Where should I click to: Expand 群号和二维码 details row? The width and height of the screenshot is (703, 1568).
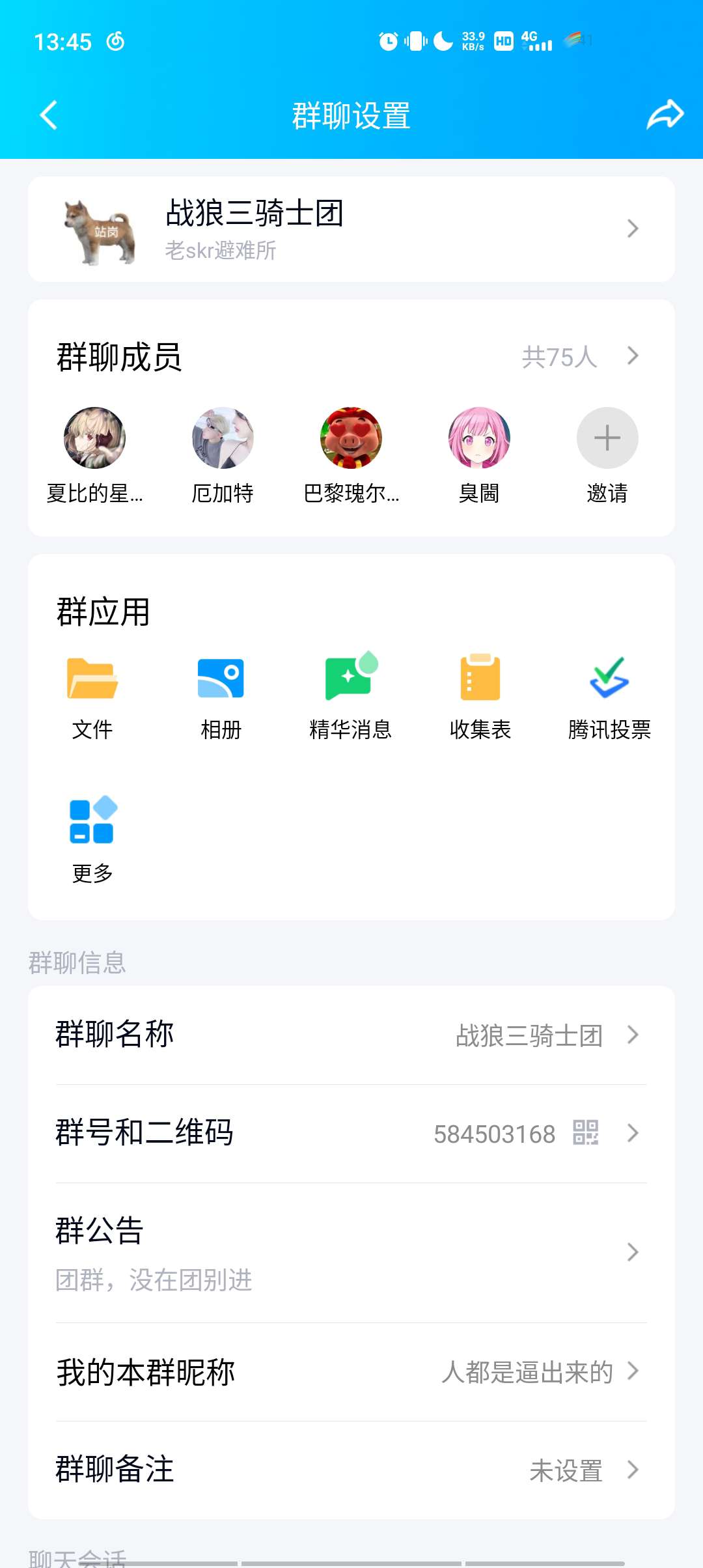(x=351, y=1134)
